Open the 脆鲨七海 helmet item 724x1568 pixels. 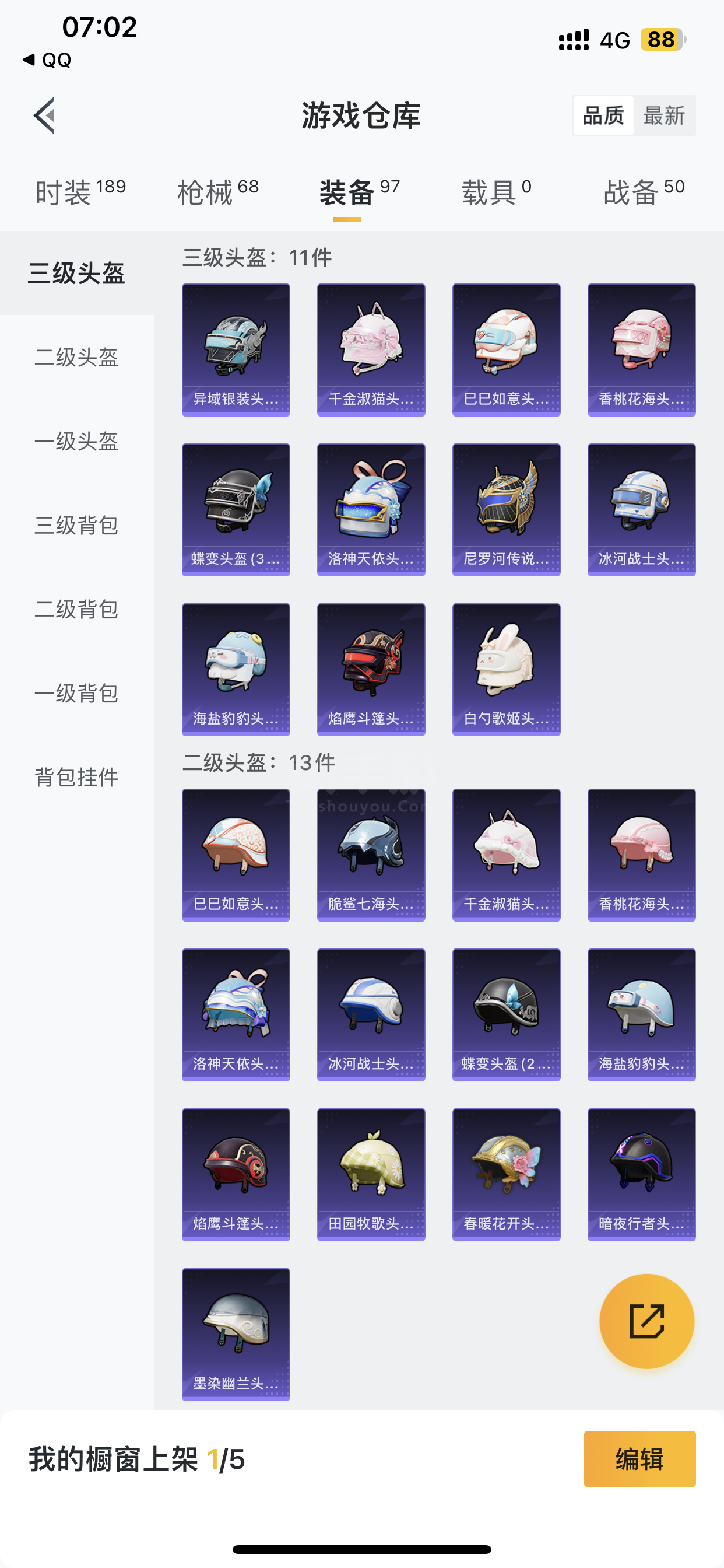click(371, 855)
